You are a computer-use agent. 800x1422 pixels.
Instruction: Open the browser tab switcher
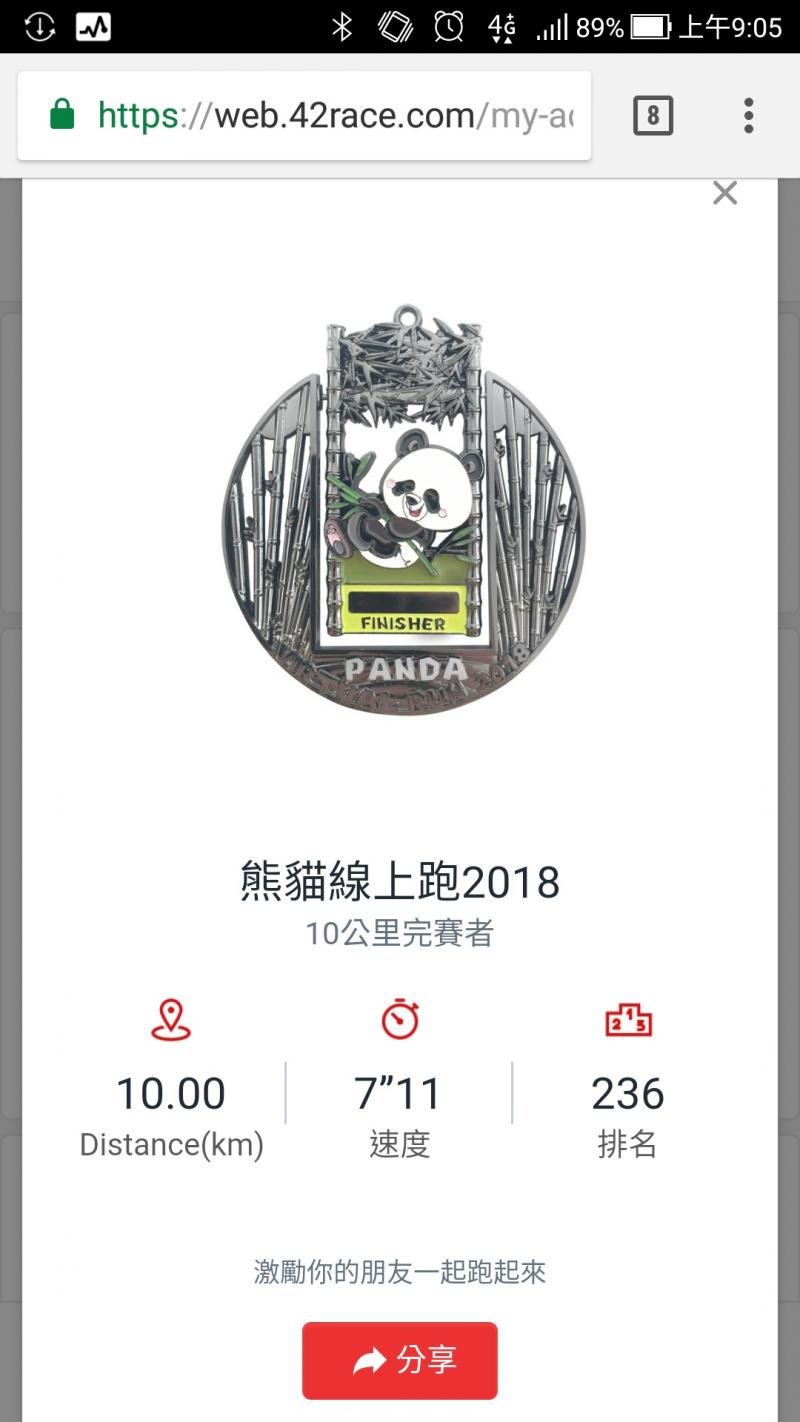point(652,116)
